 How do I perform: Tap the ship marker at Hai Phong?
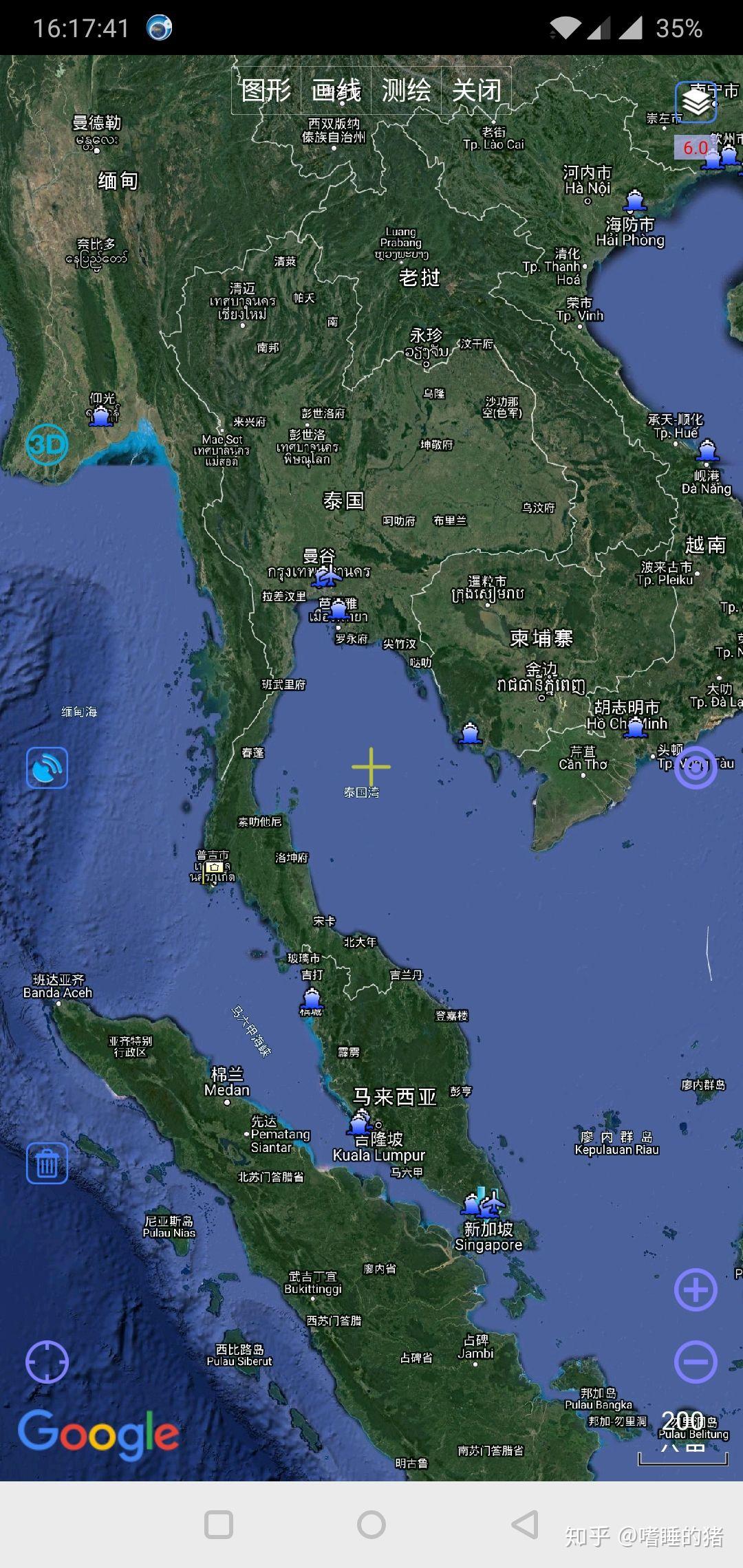pos(634,202)
